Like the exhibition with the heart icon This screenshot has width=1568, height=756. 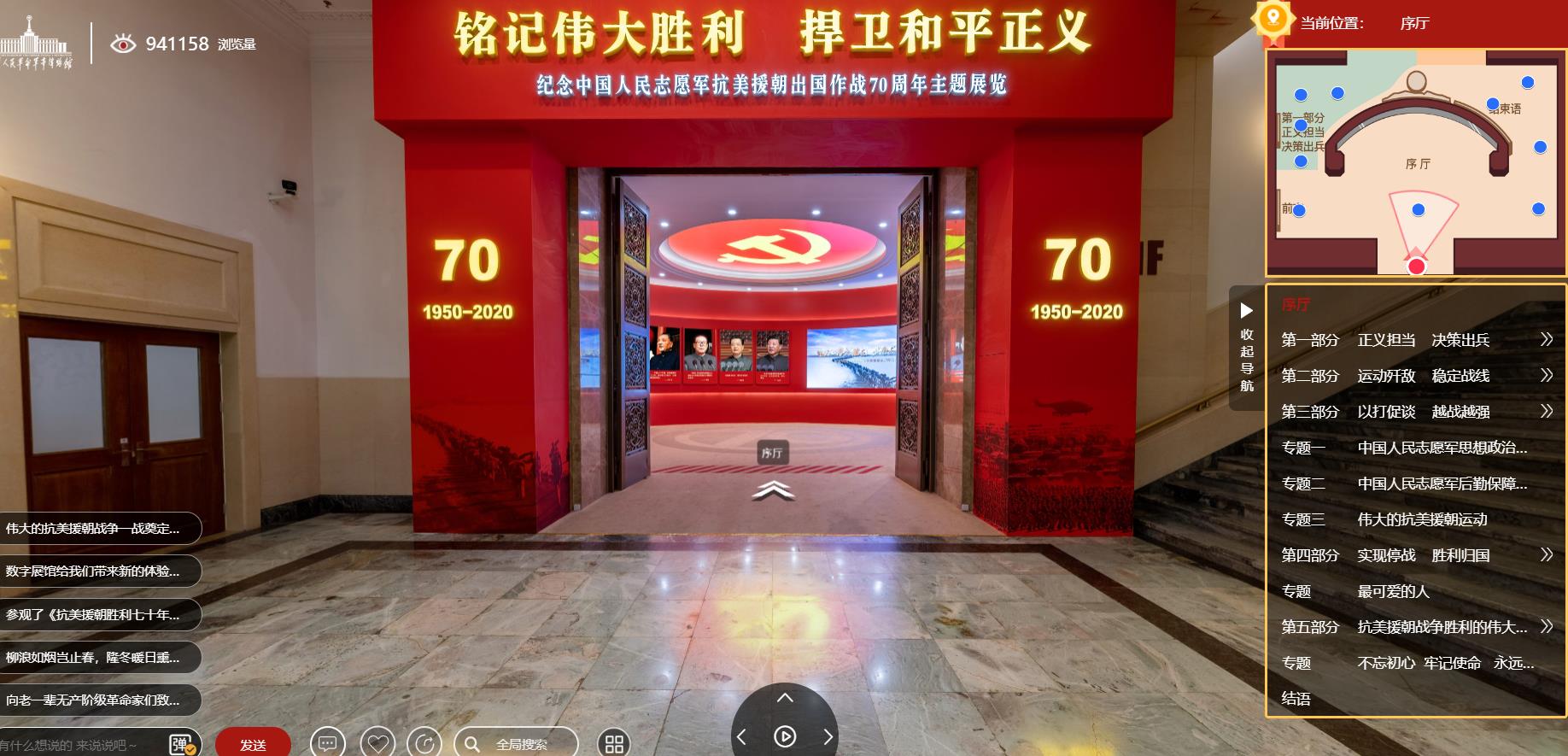point(377,743)
